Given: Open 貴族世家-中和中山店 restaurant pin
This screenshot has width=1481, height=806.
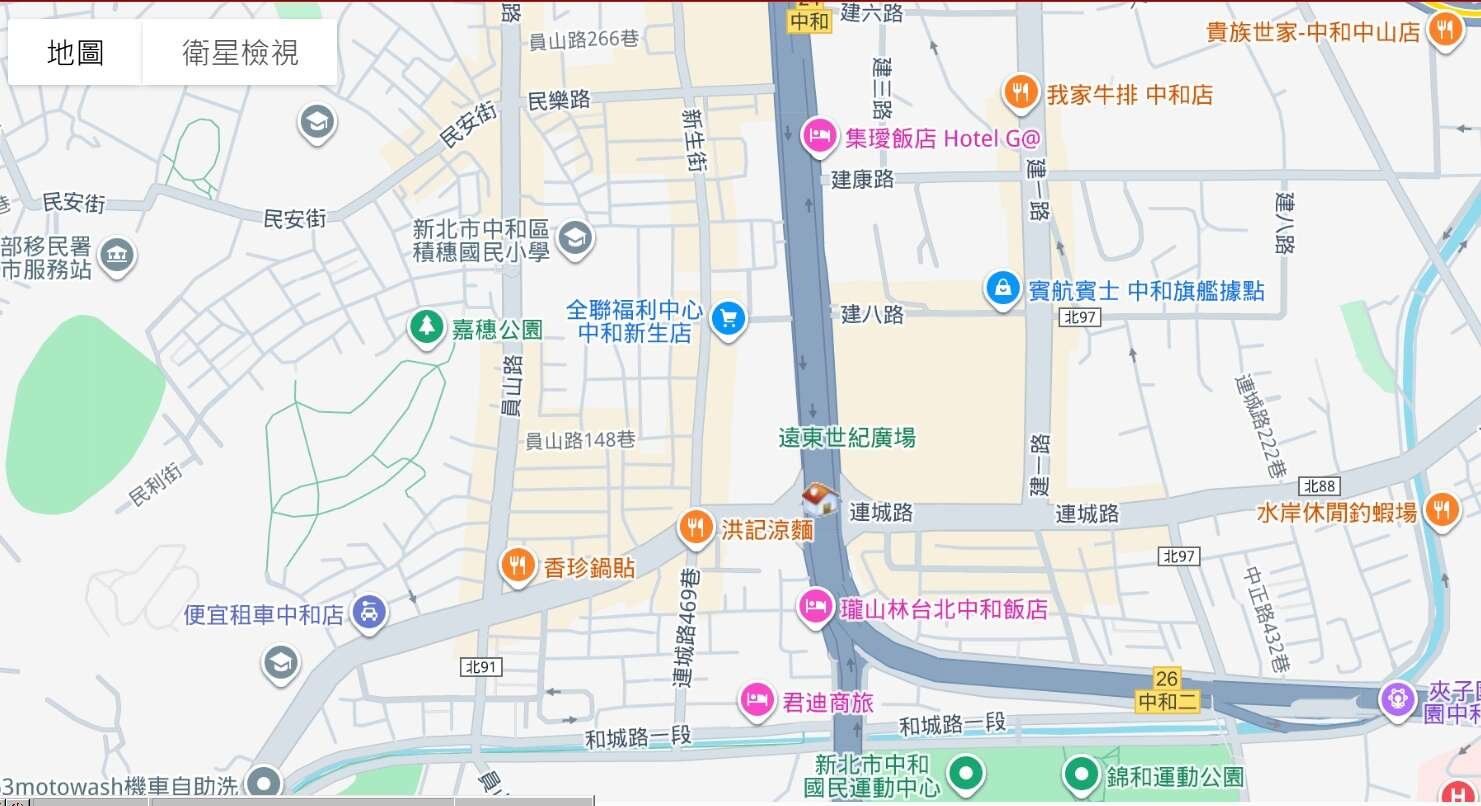Looking at the screenshot, I should click(1444, 30).
